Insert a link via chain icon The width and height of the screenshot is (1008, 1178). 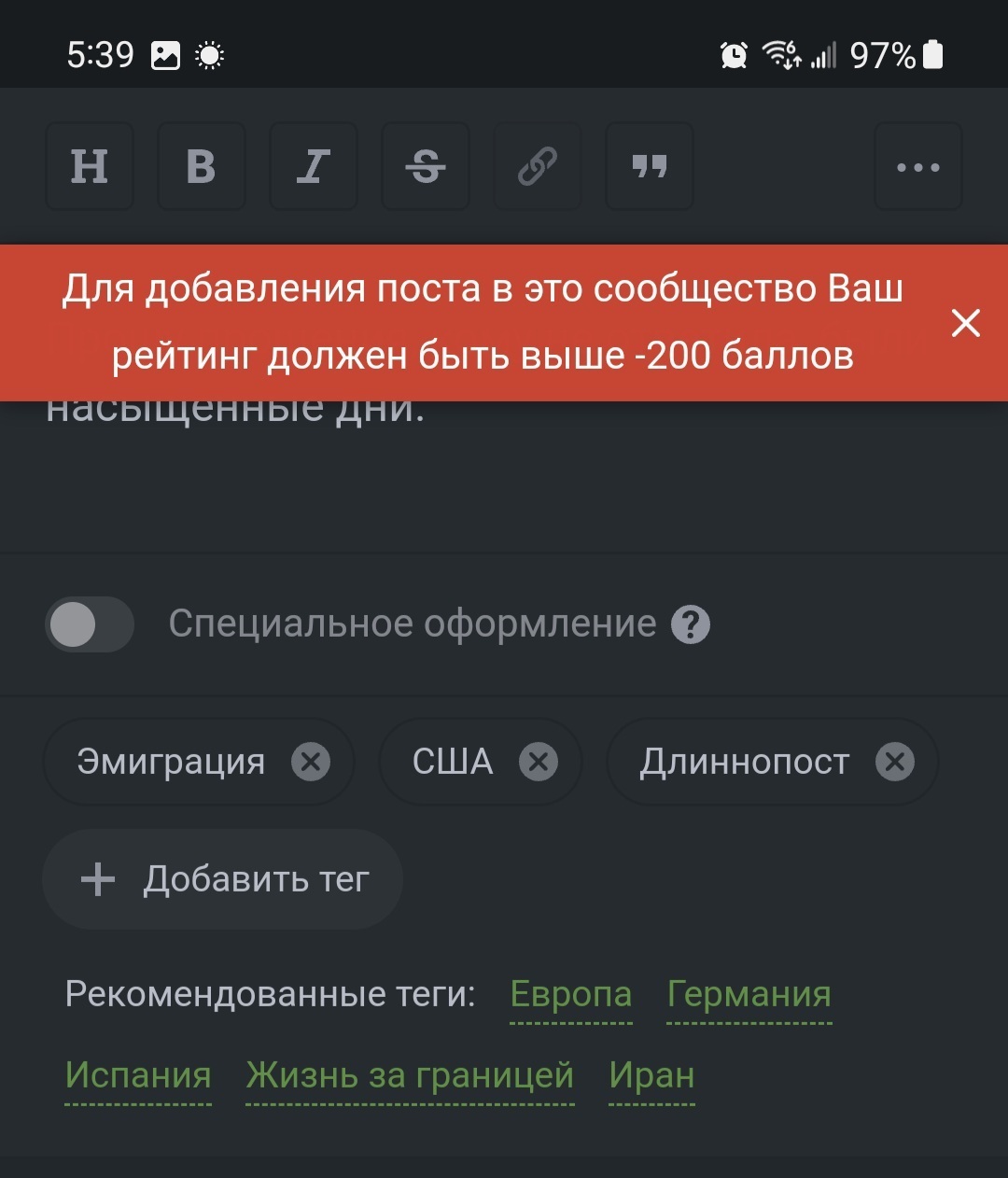click(x=538, y=166)
